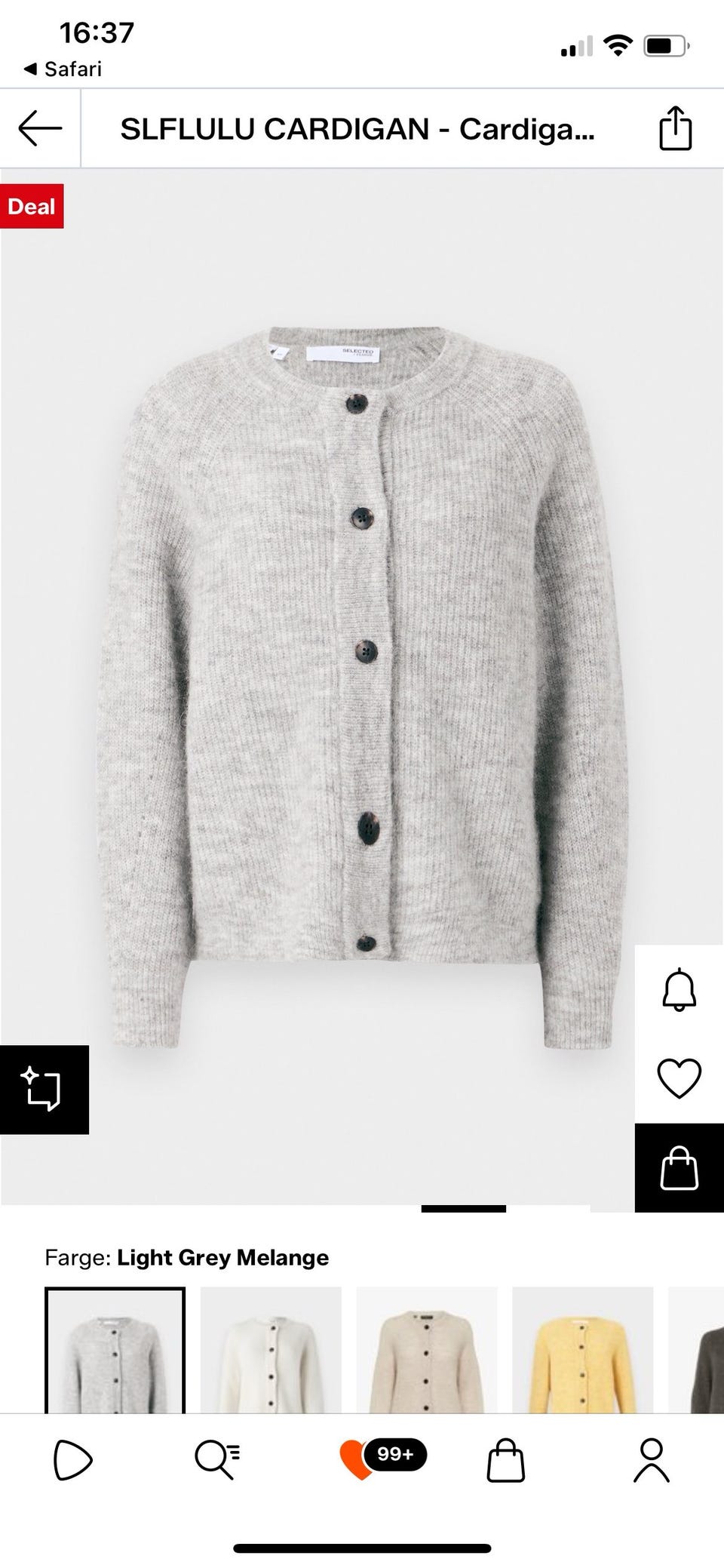Open the shopping bag tab

click(505, 1460)
